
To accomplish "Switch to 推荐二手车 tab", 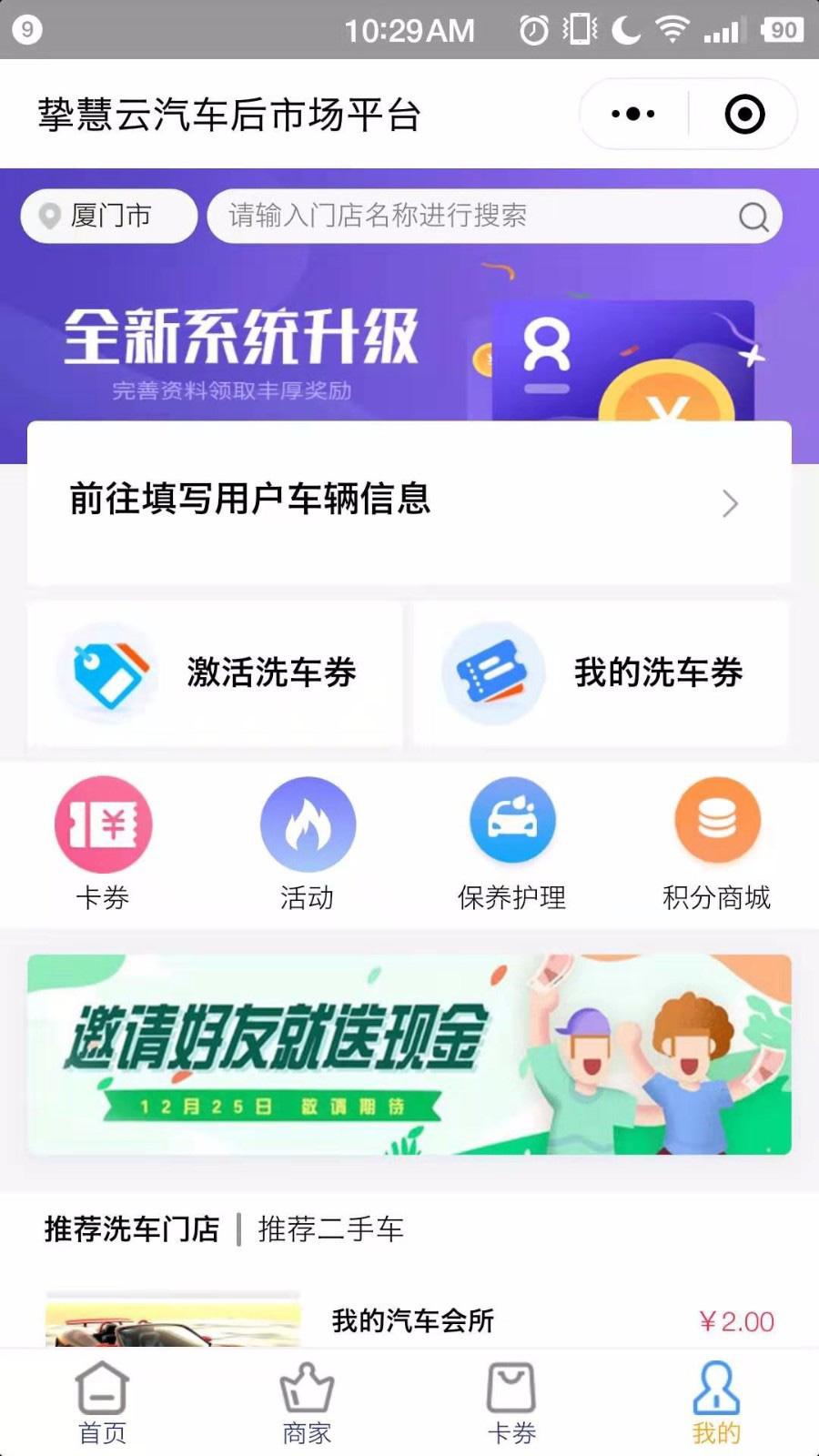I will [x=330, y=1229].
